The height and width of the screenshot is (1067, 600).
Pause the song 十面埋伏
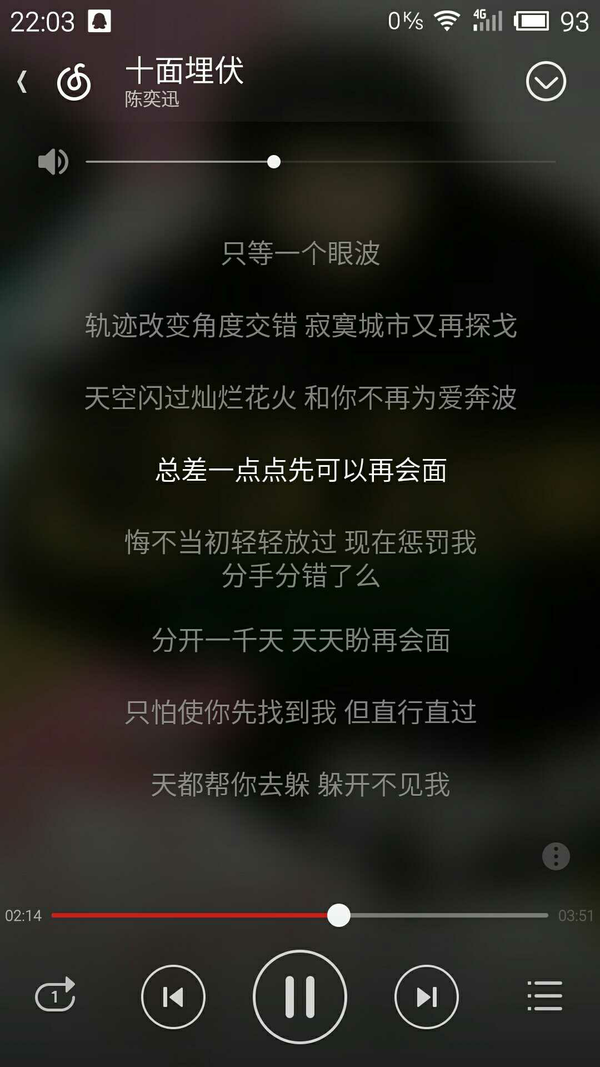pos(300,997)
